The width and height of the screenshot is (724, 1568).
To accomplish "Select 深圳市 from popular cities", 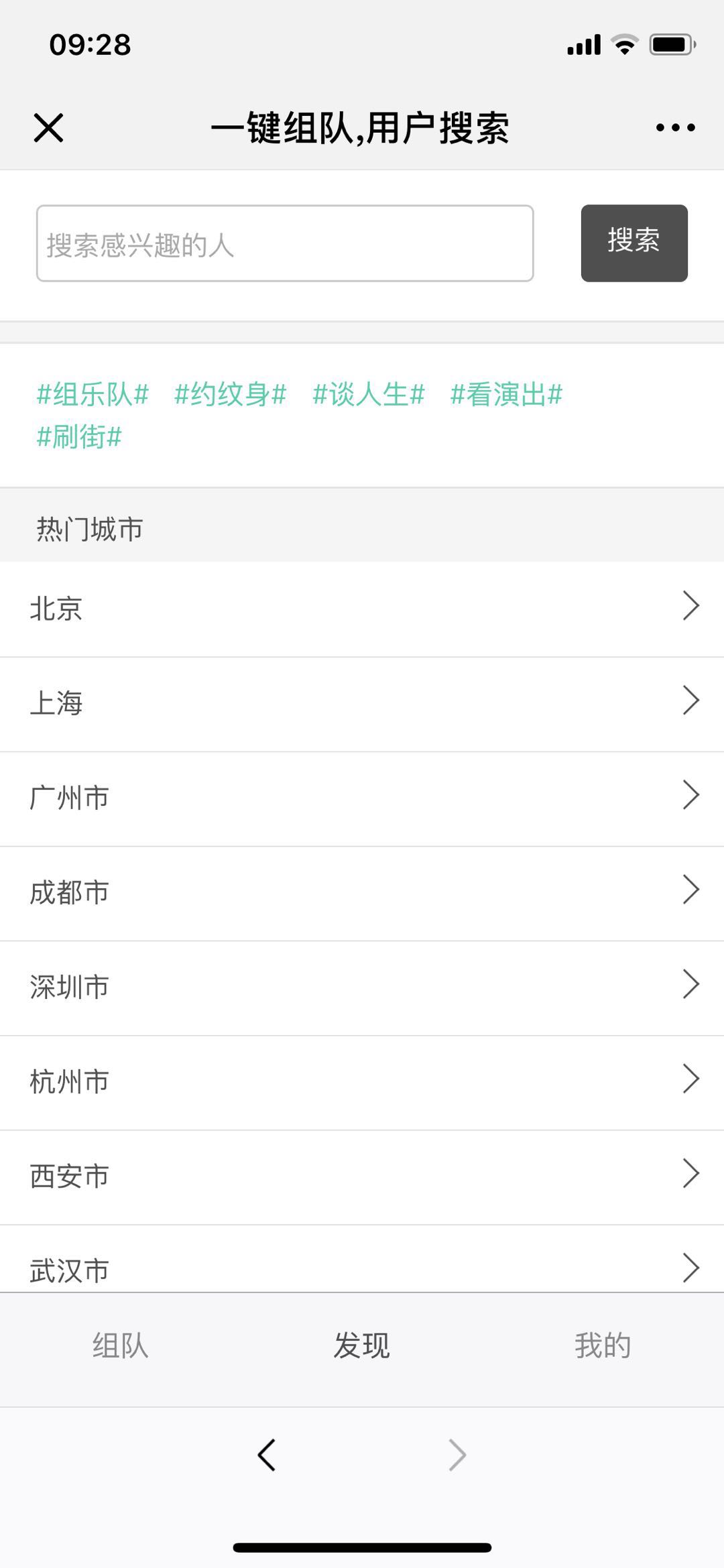I will click(x=362, y=987).
